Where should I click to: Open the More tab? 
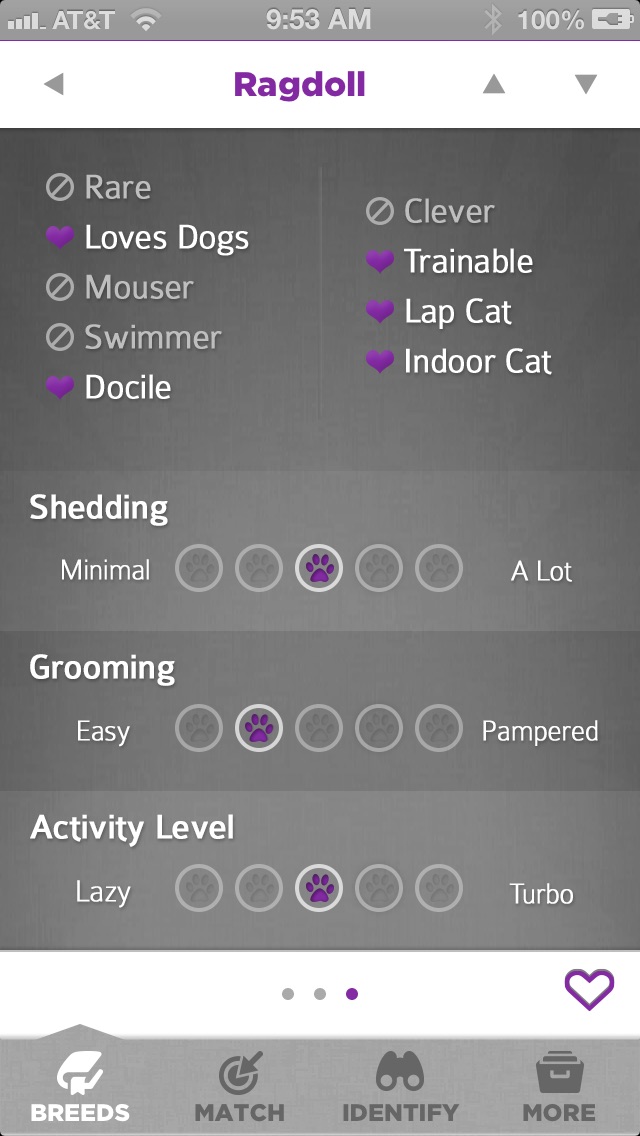point(559,1086)
